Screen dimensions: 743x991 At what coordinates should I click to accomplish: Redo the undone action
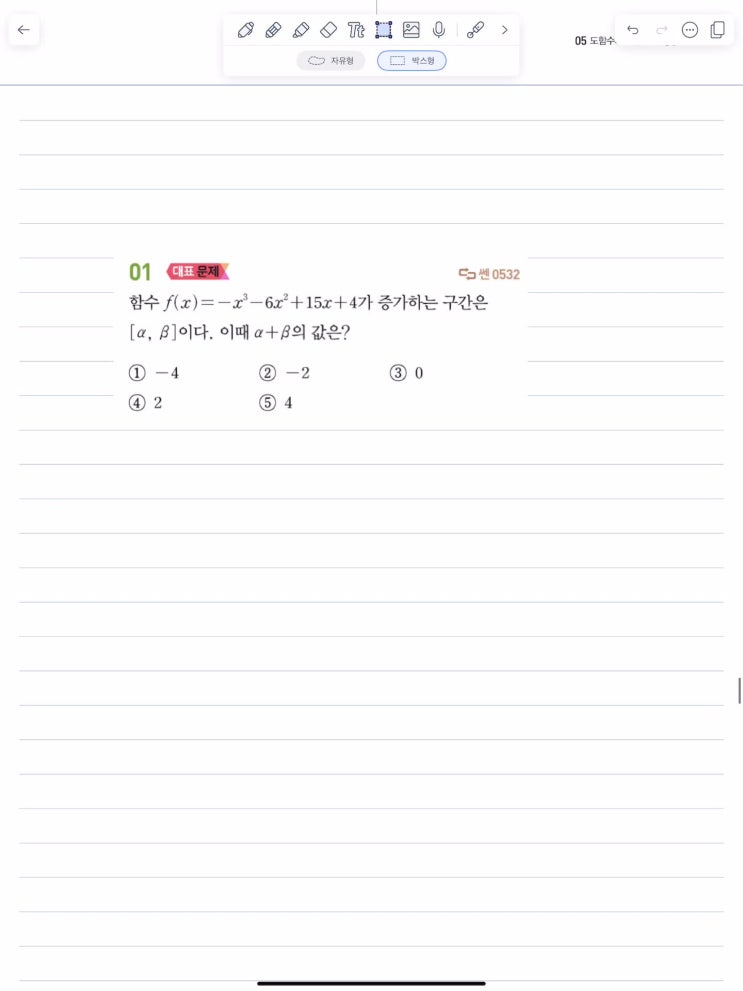pyautogui.click(x=661, y=30)
